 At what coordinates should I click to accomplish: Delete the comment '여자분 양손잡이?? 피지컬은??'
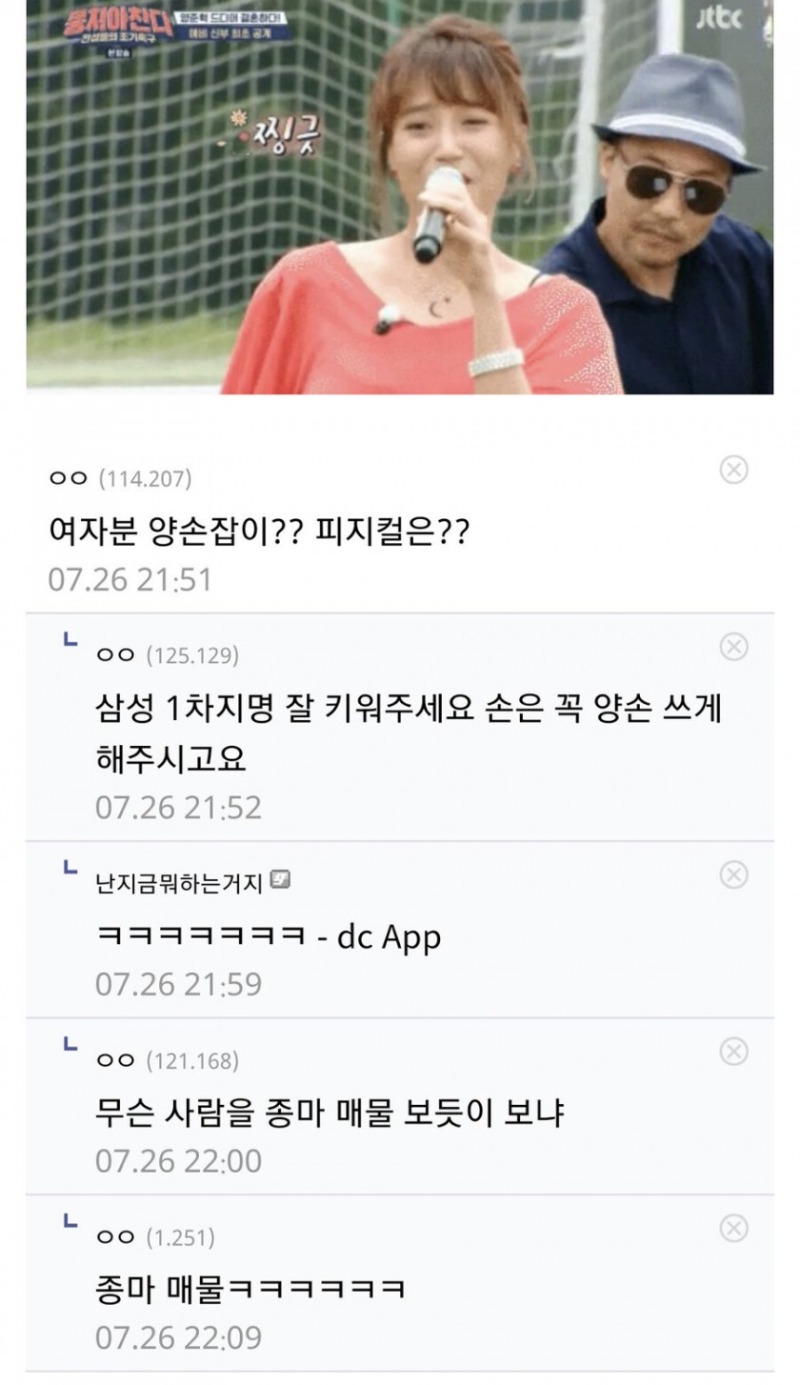click(734, 469)
